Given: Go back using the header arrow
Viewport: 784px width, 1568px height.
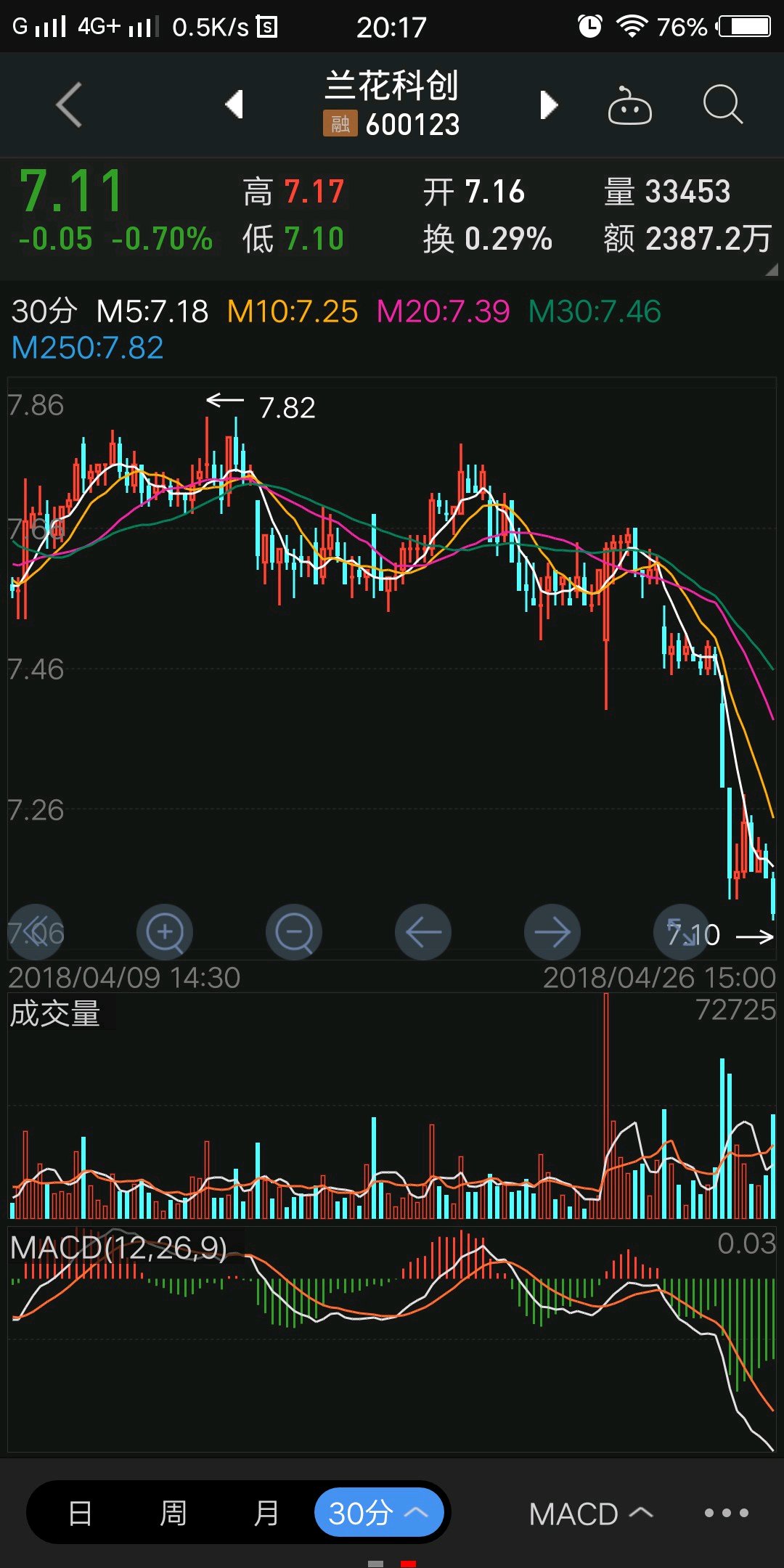Looking at the screenshot, I should pyautogui.click(x=69, y=105).
